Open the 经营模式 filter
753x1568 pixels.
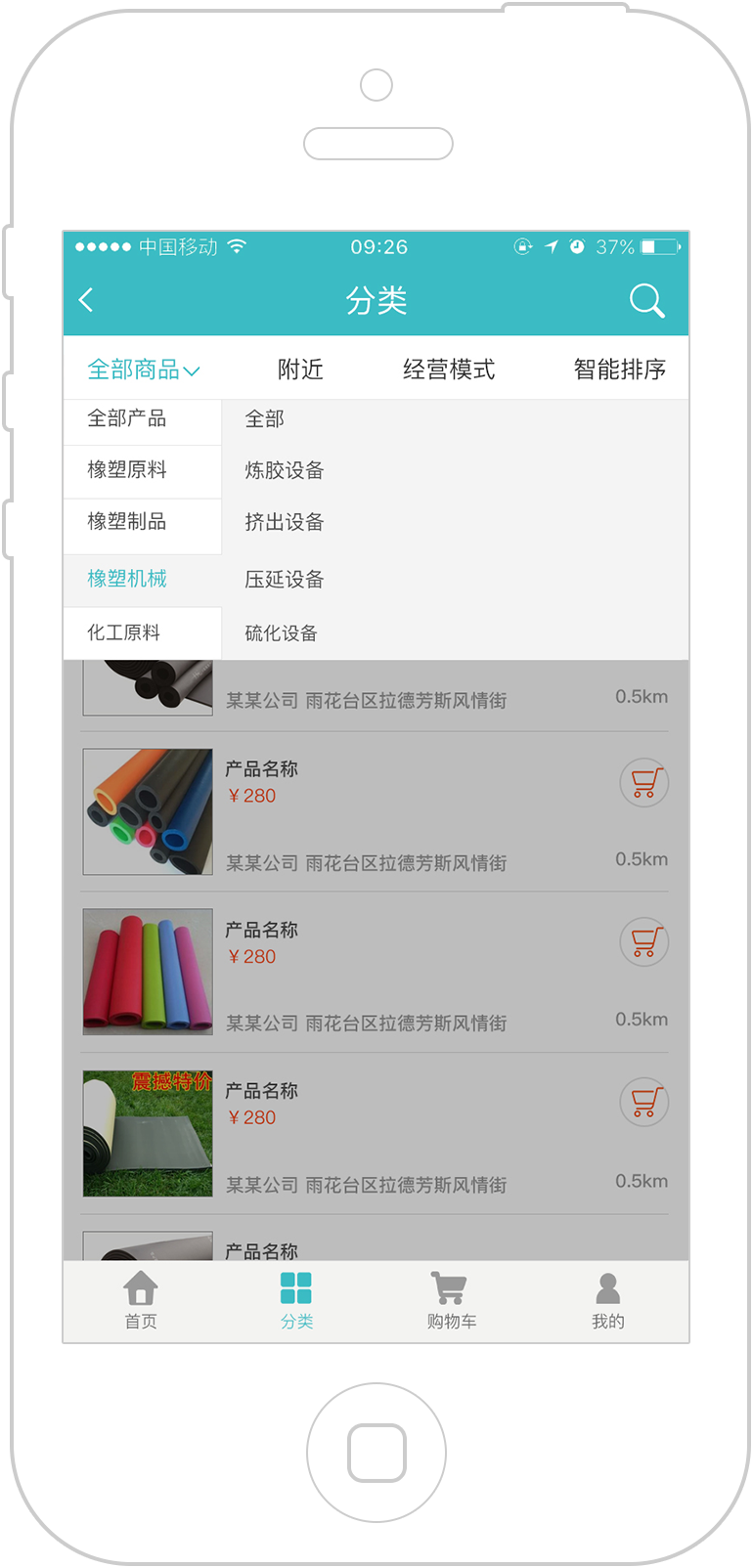click(449, 370)
